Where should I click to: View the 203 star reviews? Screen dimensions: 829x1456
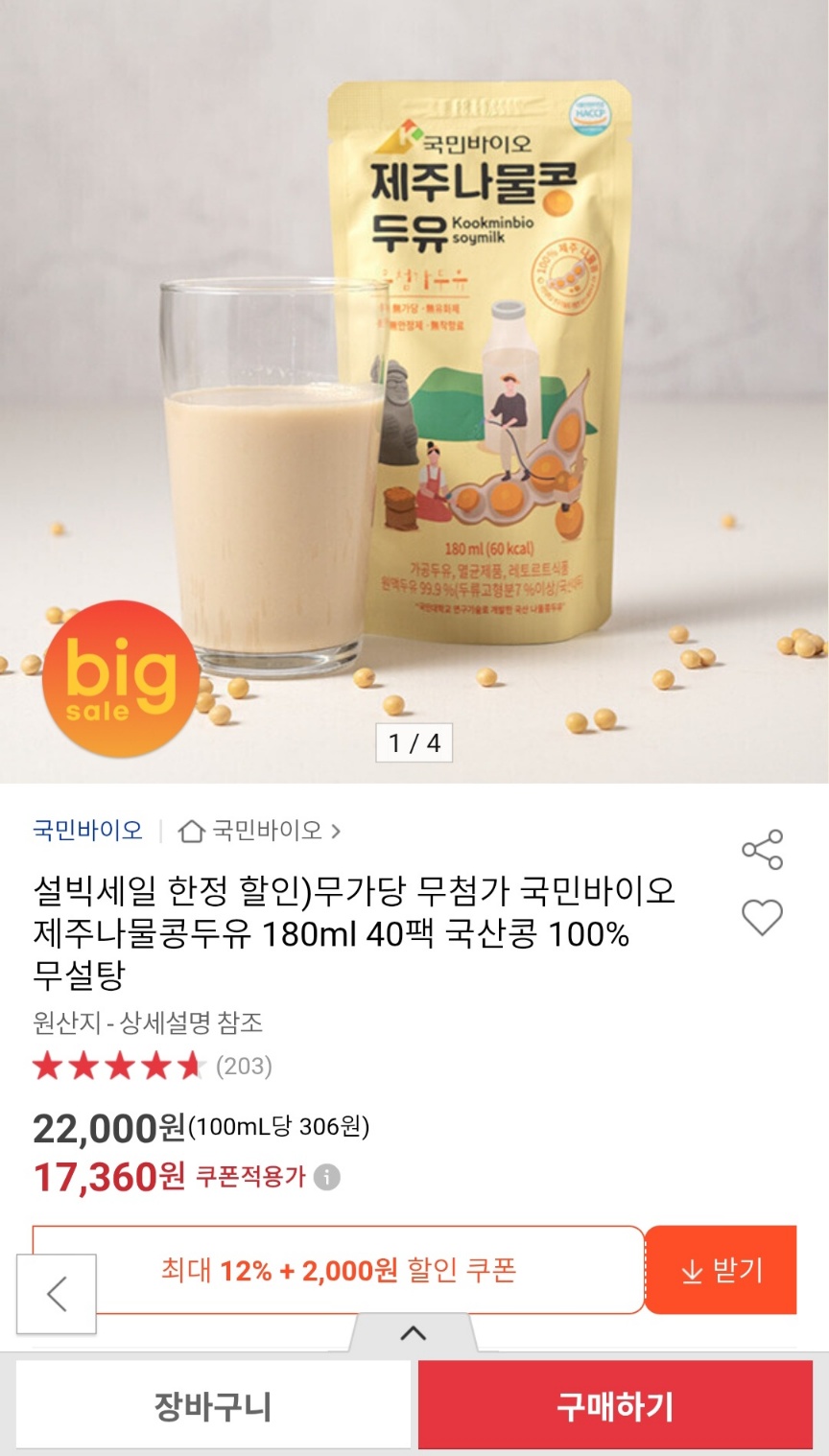tap(152, 1066)
